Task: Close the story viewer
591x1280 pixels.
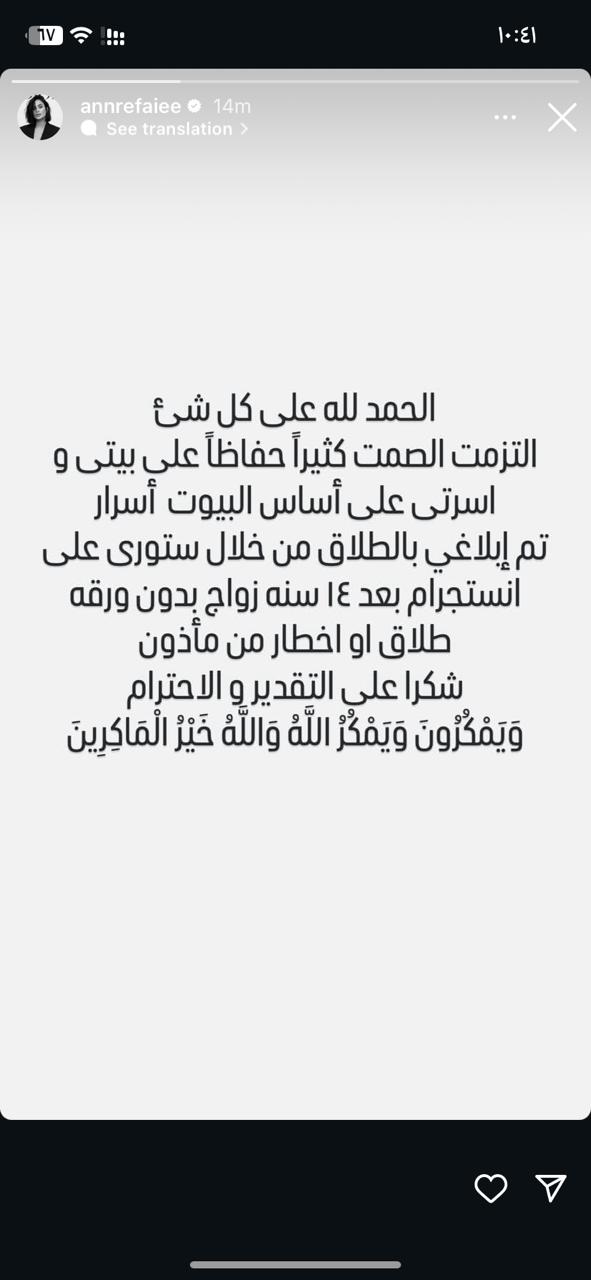Action: click(562, 118)
